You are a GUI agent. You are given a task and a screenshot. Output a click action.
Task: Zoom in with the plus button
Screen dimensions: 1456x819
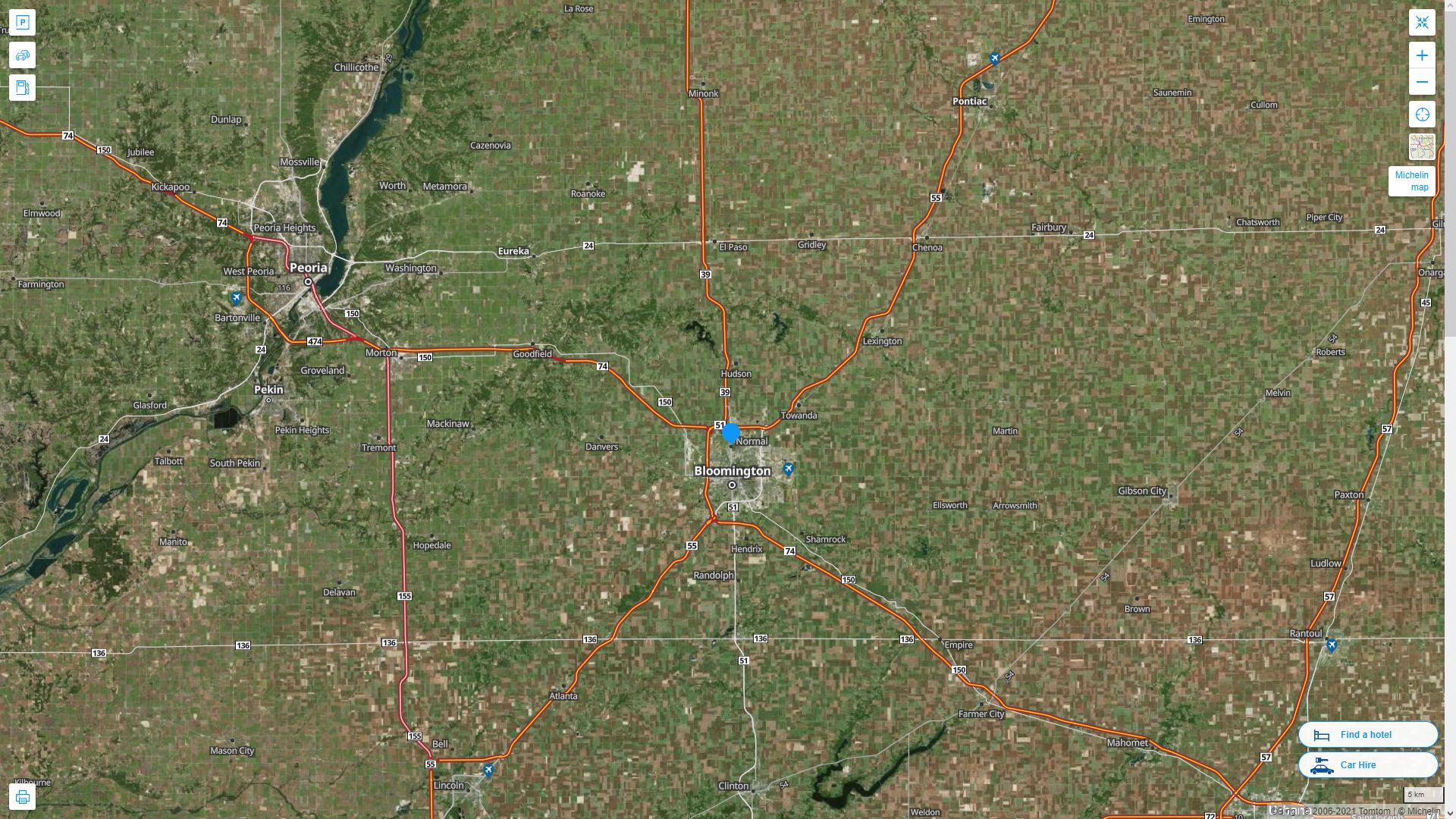click(x=1422, y=55)
